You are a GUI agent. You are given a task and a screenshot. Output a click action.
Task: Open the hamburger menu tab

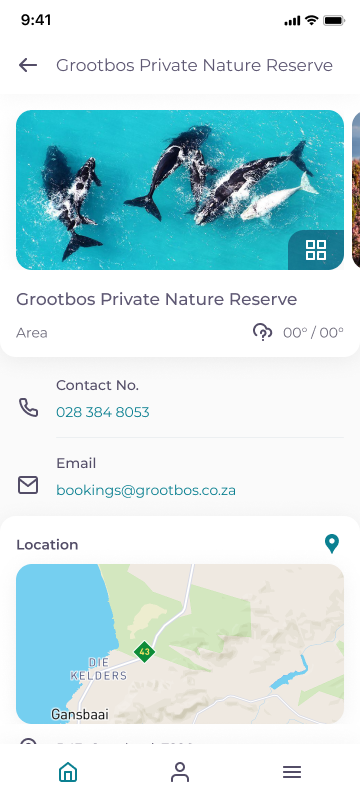(292, 772)
